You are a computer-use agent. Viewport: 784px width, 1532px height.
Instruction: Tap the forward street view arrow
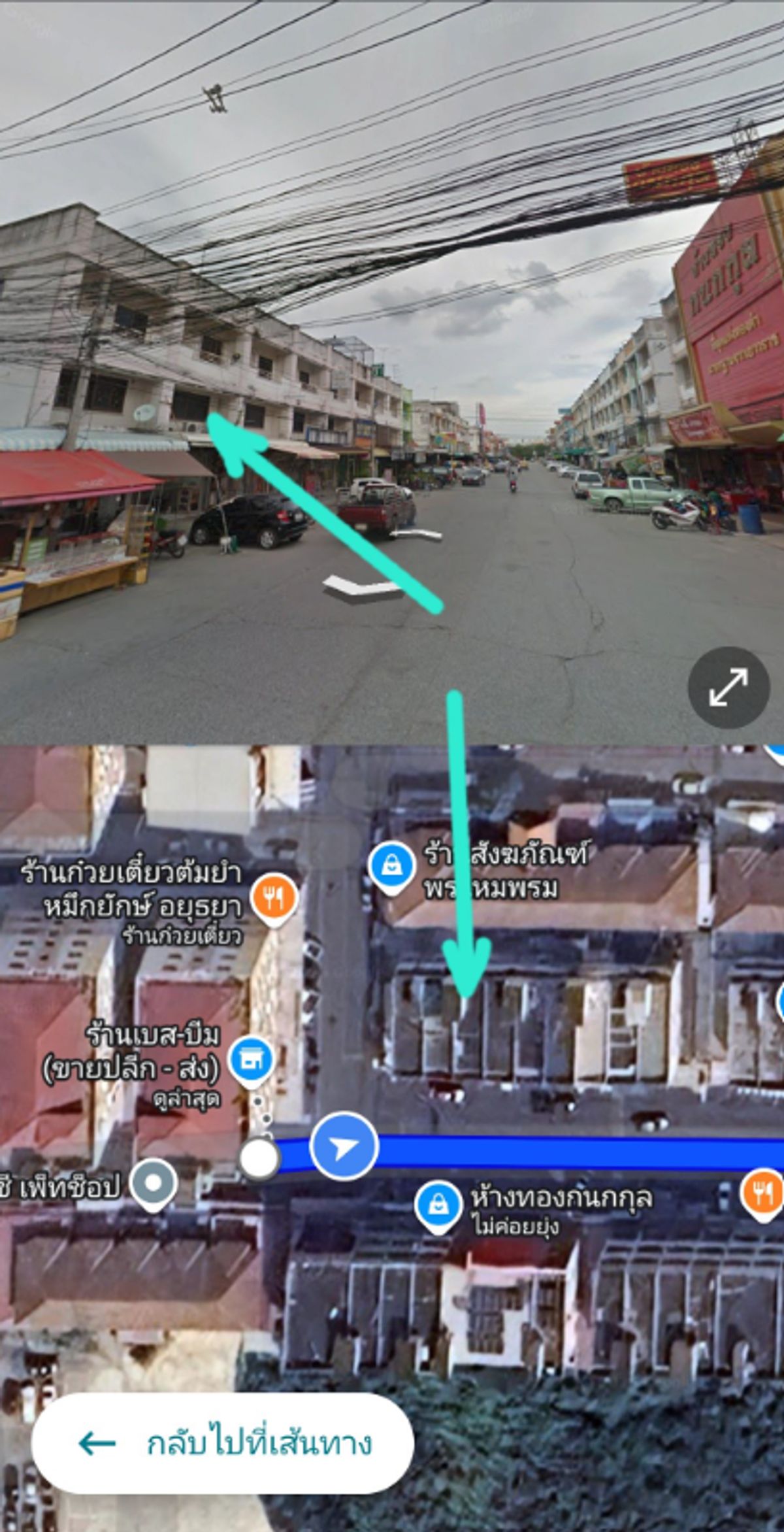click(x=416, y=536)
